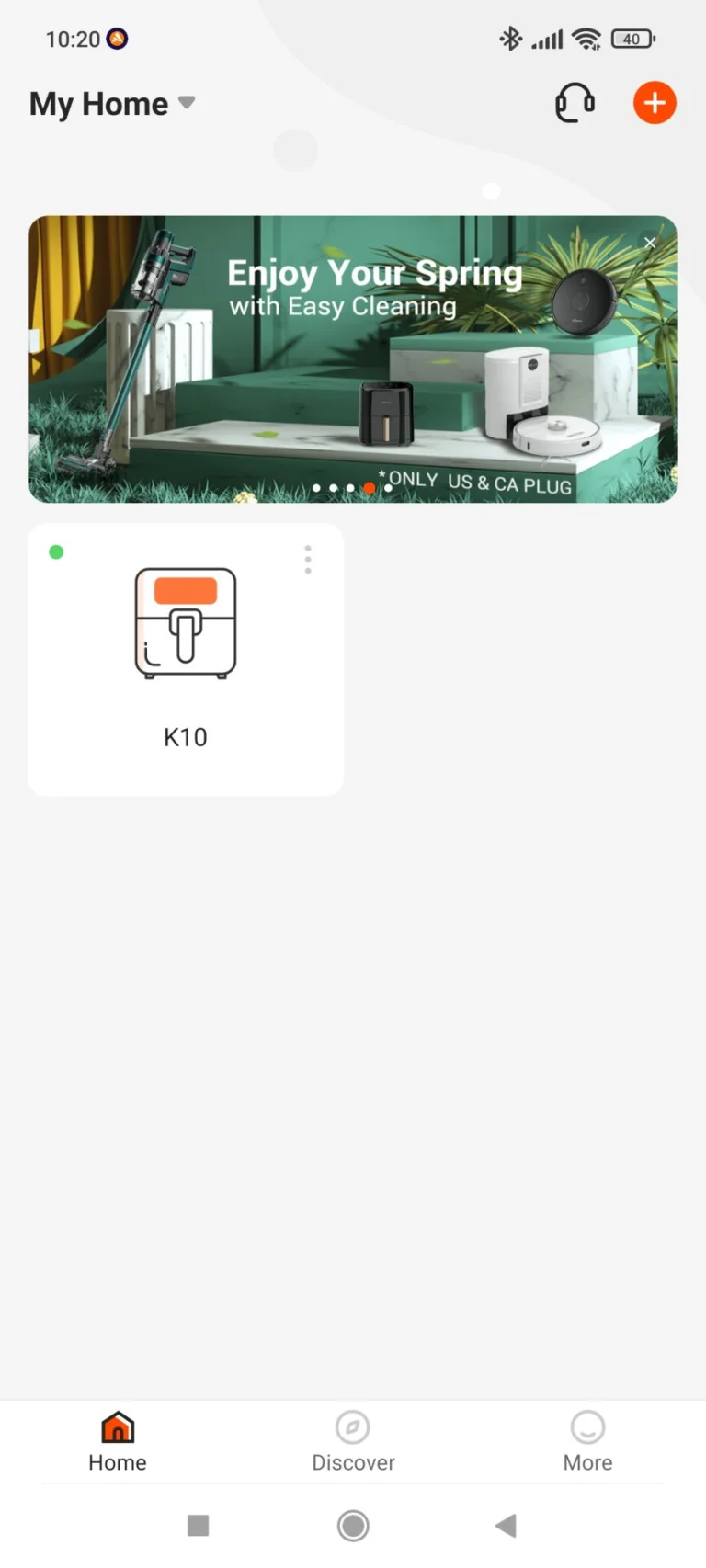This screenshot has width=706, height=1568.
Task: Tap the Bluetooth status bar icon
Action: 510,40
